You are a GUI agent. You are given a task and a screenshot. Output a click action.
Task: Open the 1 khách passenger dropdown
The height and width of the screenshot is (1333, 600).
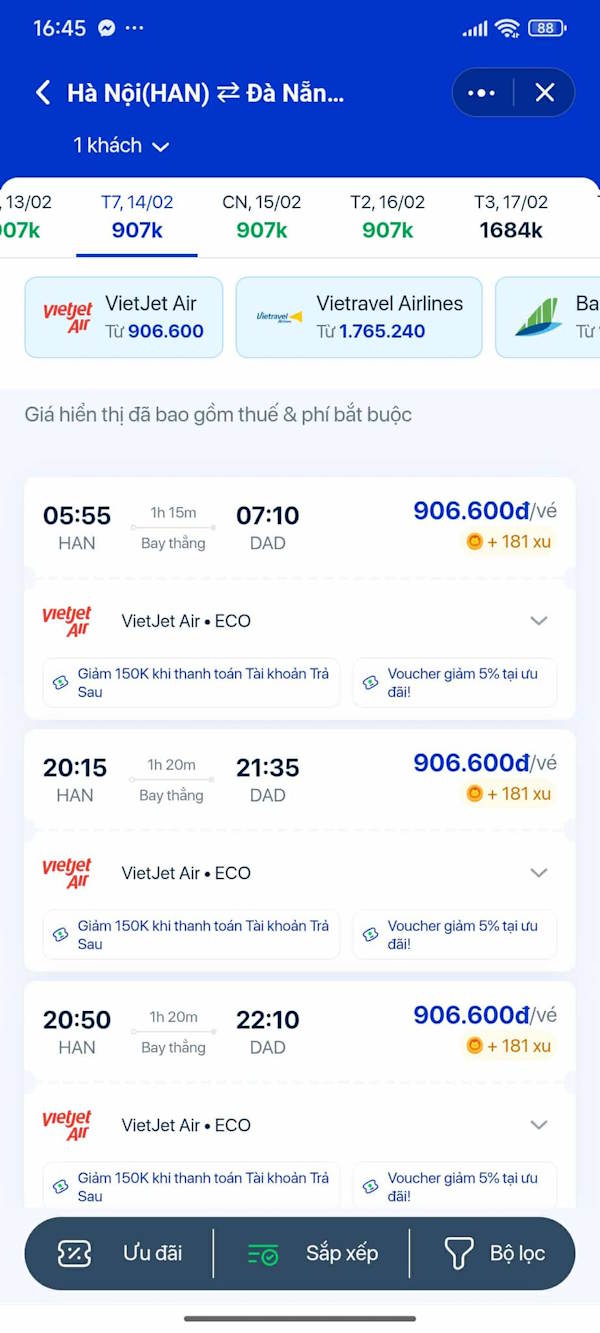[x=121, y=146]
